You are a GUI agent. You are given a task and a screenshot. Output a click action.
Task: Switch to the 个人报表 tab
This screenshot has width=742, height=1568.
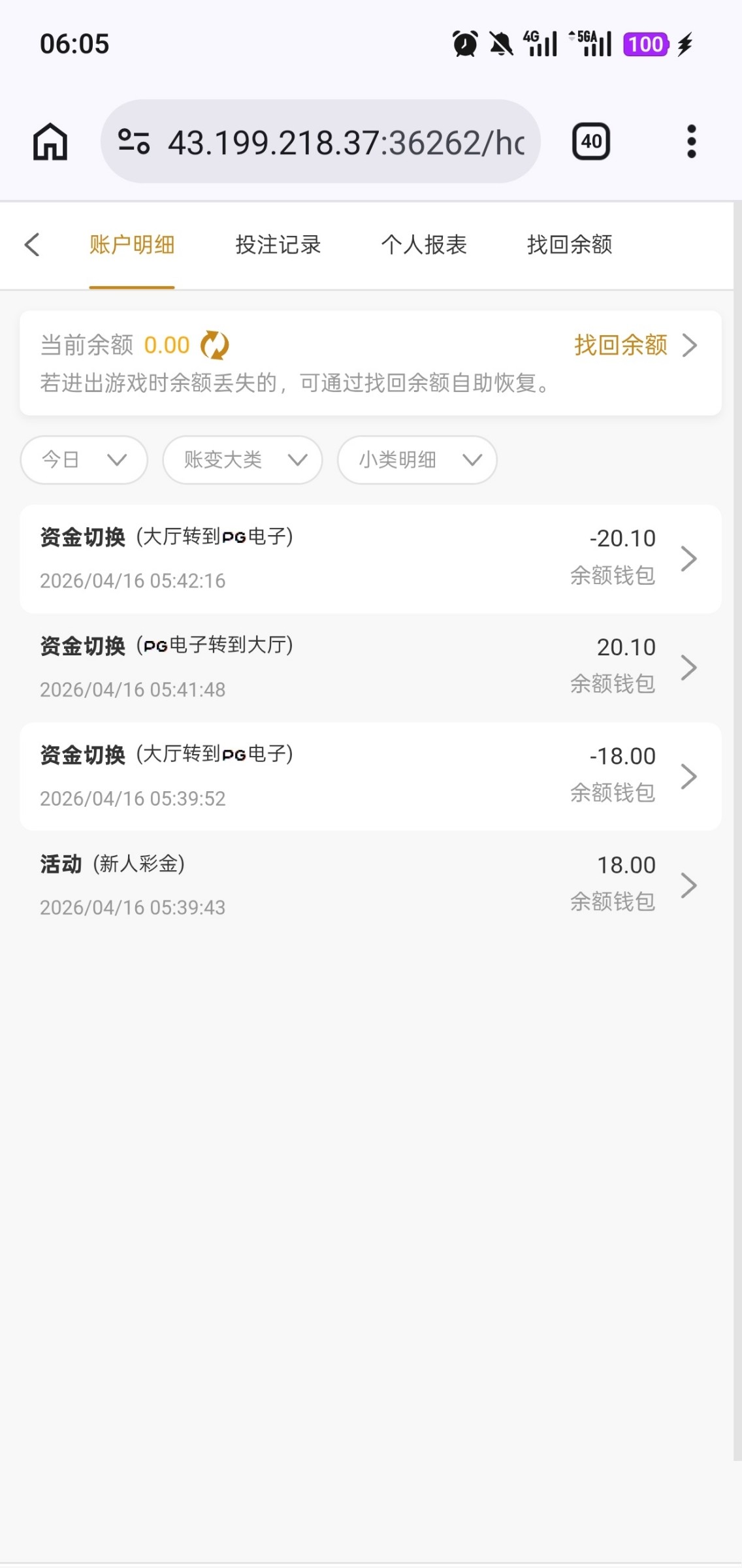[424, 245]
